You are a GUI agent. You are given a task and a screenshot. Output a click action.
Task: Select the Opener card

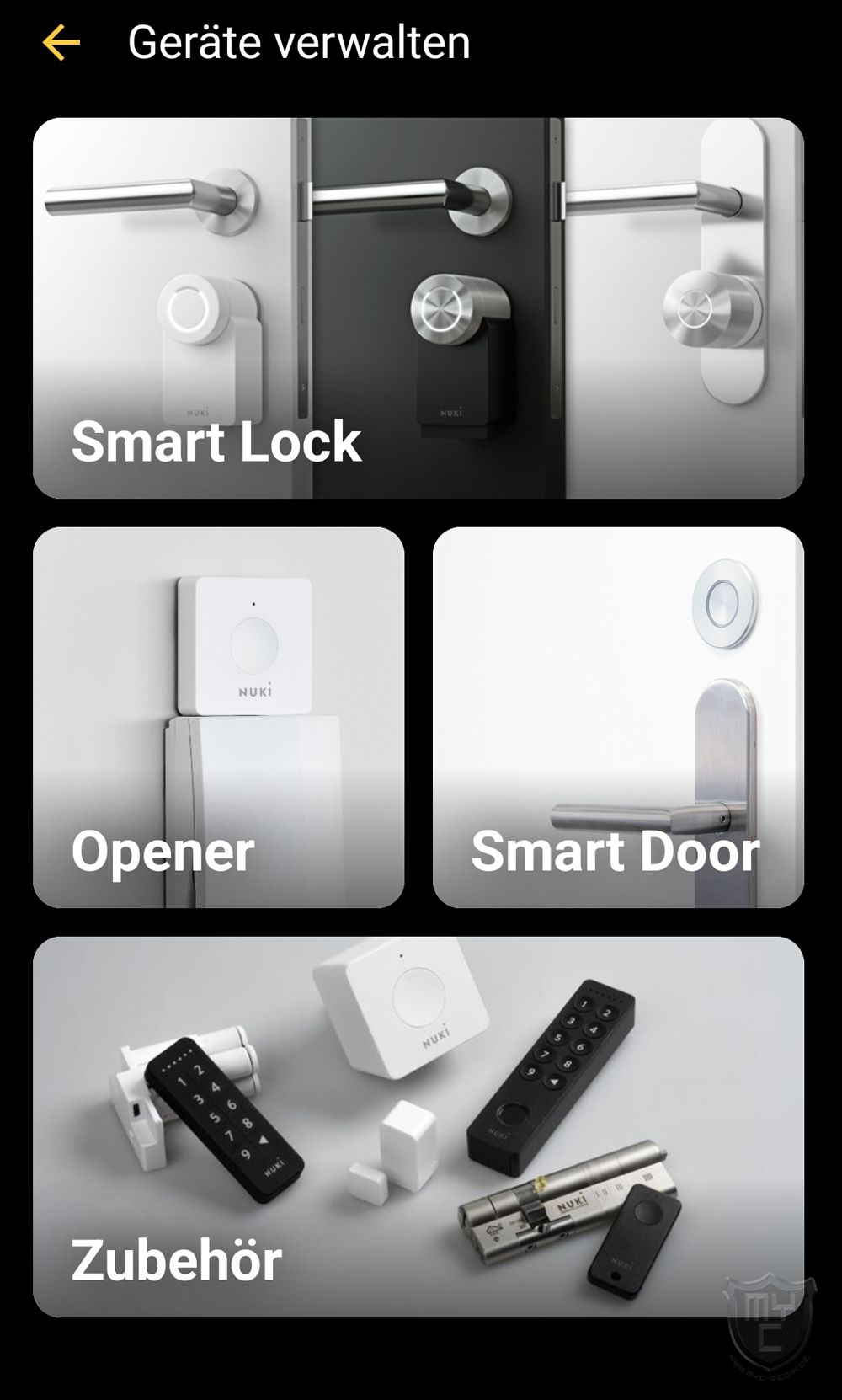(x=218, y=718)
